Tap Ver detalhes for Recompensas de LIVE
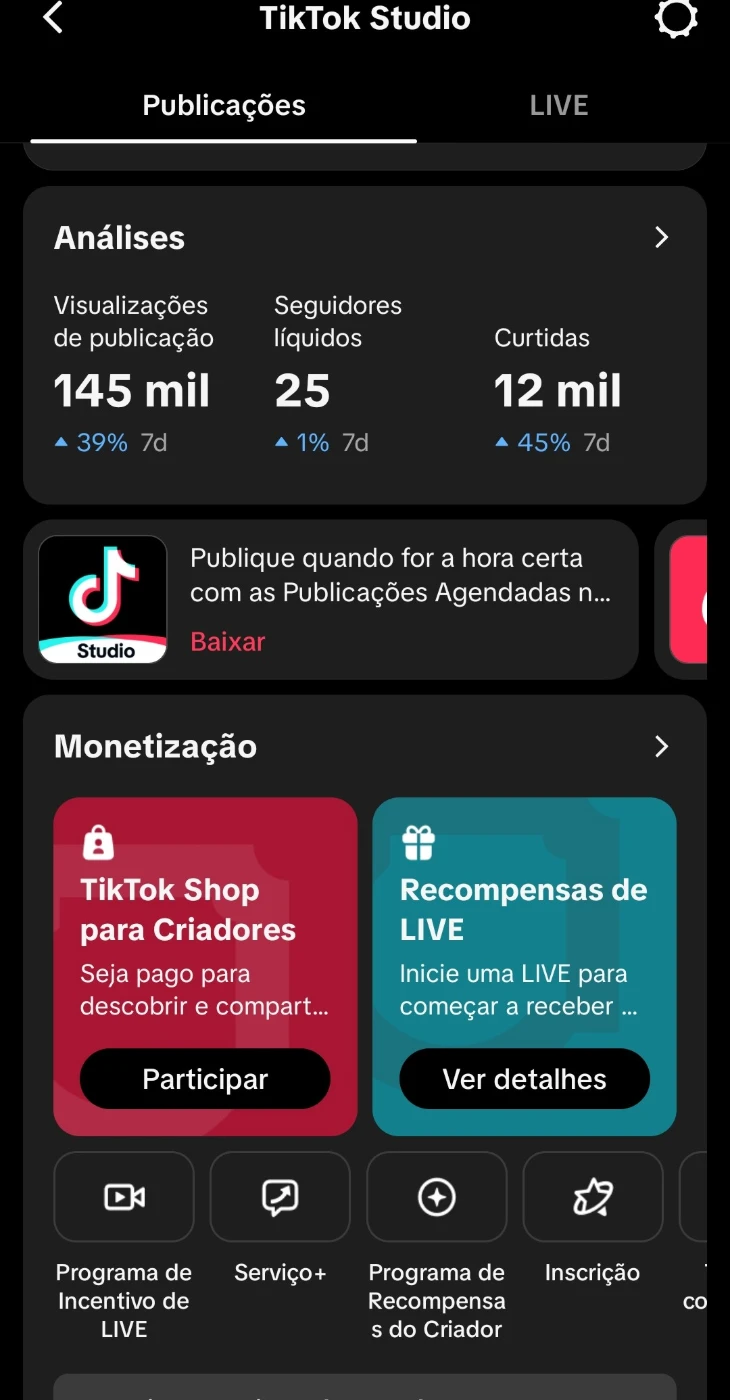Viewport: 730px width, 1400px height. 524,1079
